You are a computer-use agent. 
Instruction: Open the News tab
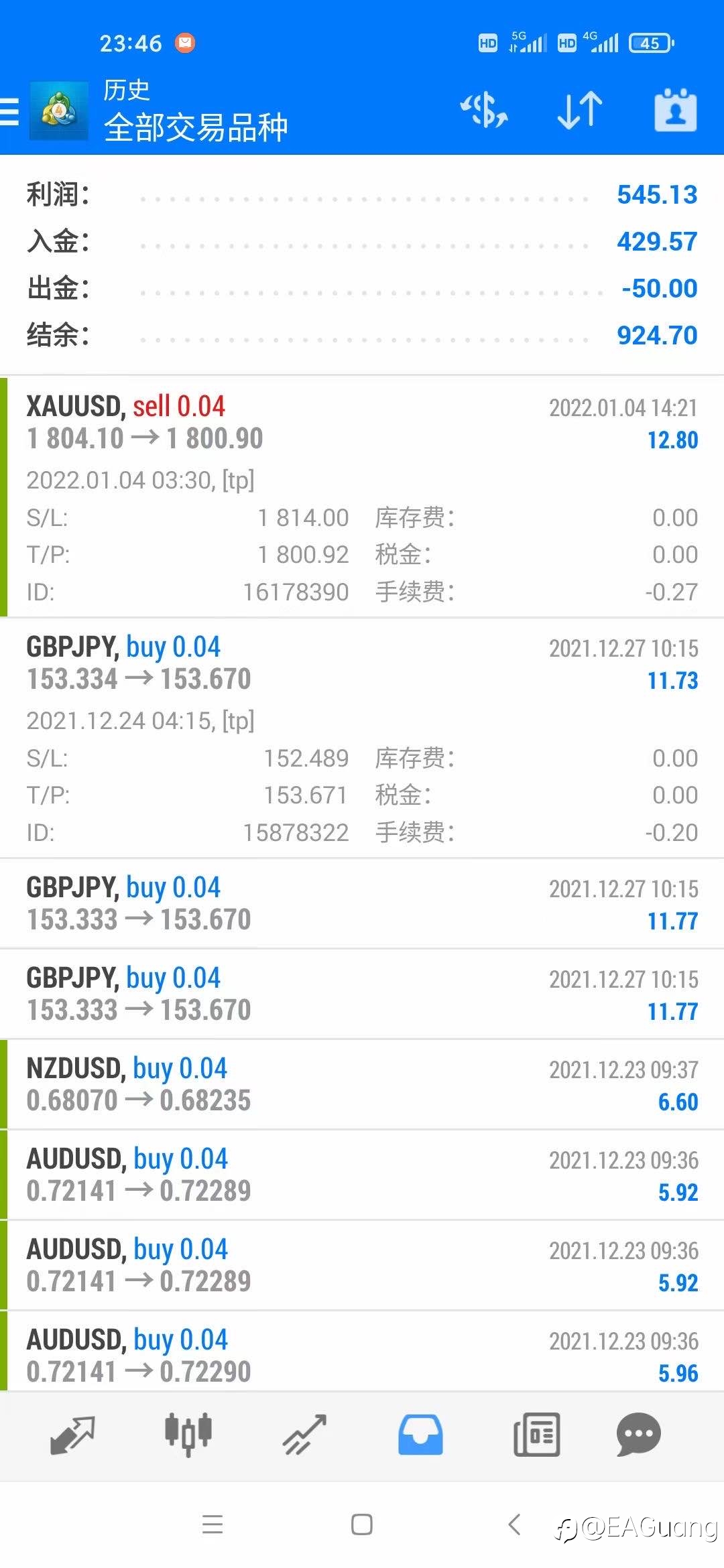536,1435
